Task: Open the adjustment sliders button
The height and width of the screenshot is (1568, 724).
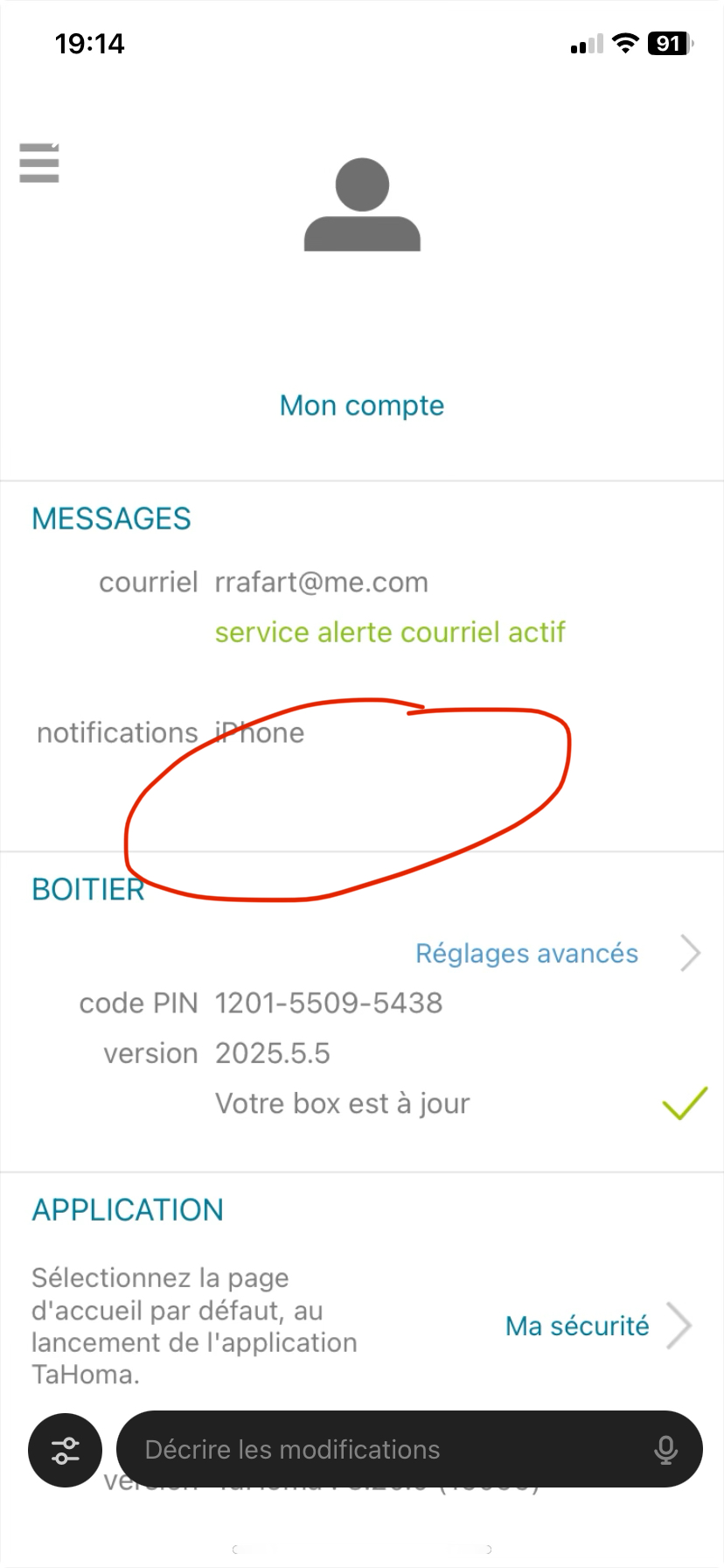Action: point(66,1450)
